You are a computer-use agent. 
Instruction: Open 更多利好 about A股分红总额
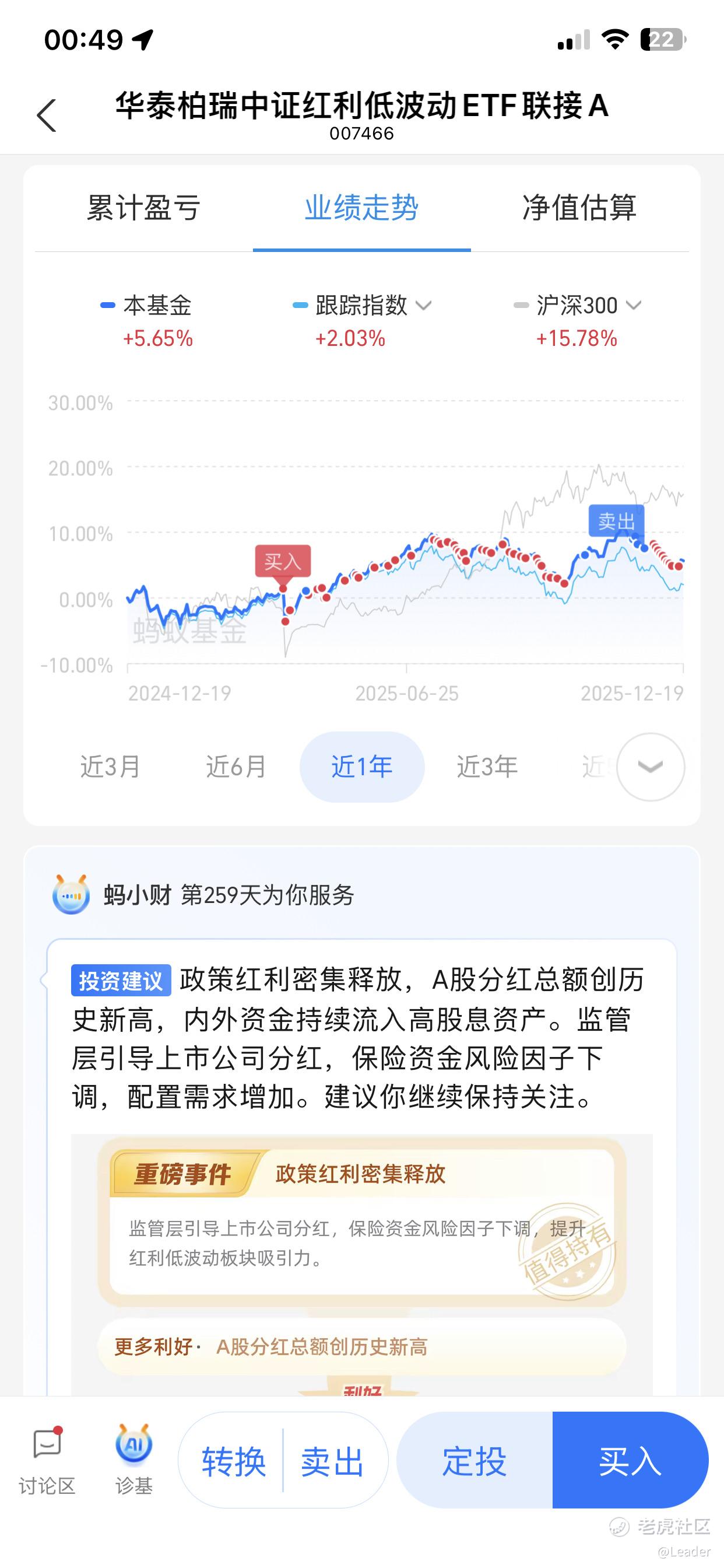[361, 1346]
